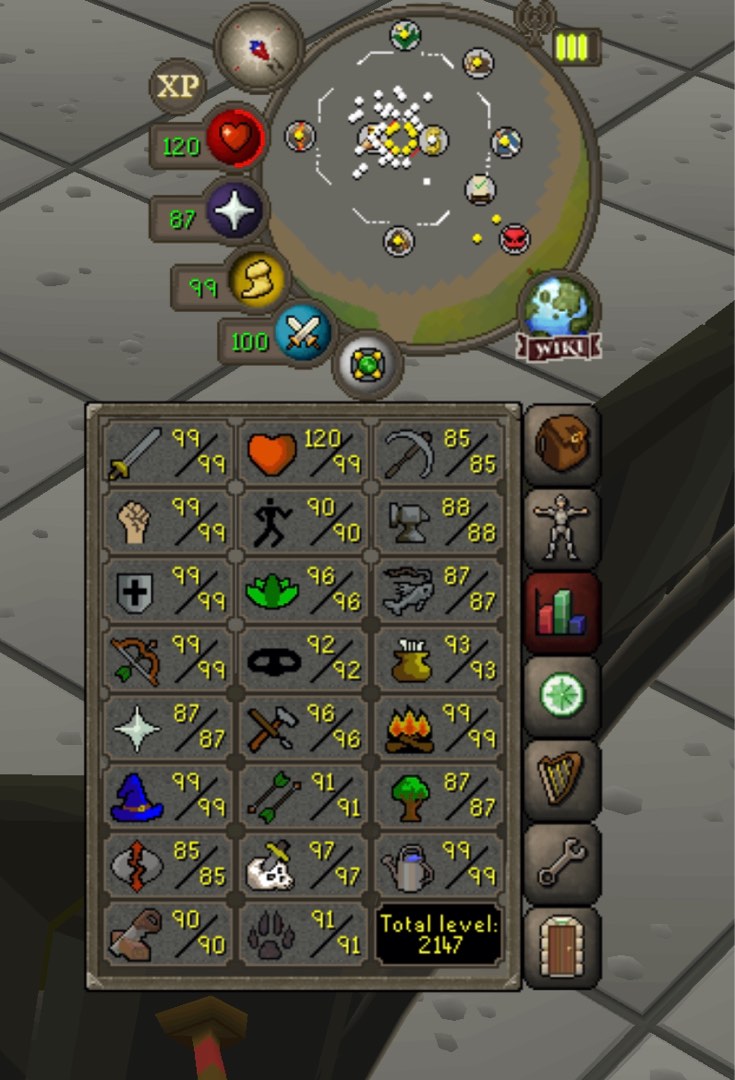This screenshot has height=1080, width=735.
Task: Open the inventory backpack icon
Action: pyautogui.click(x=560, y=445)
